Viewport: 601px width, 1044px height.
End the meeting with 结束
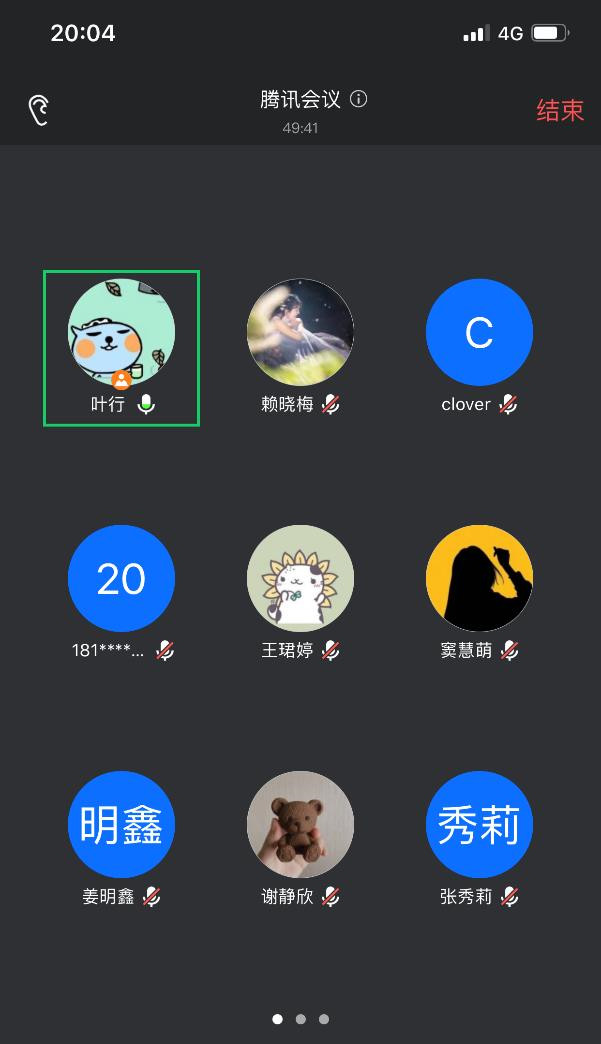[559, 110]
